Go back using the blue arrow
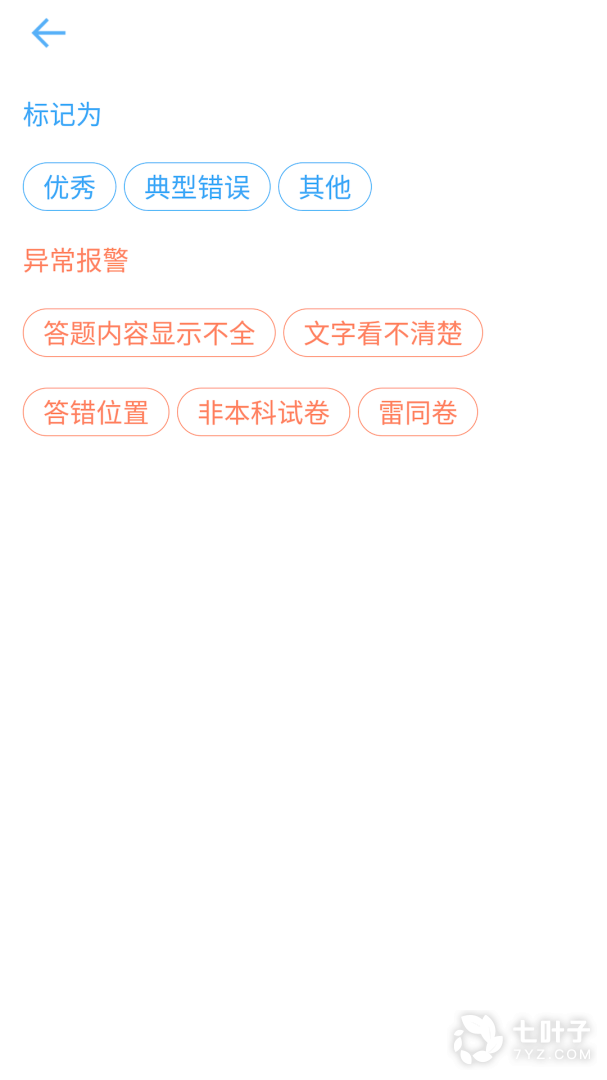The width and height of the screenshot is (607, 1080). coord(48,34)
